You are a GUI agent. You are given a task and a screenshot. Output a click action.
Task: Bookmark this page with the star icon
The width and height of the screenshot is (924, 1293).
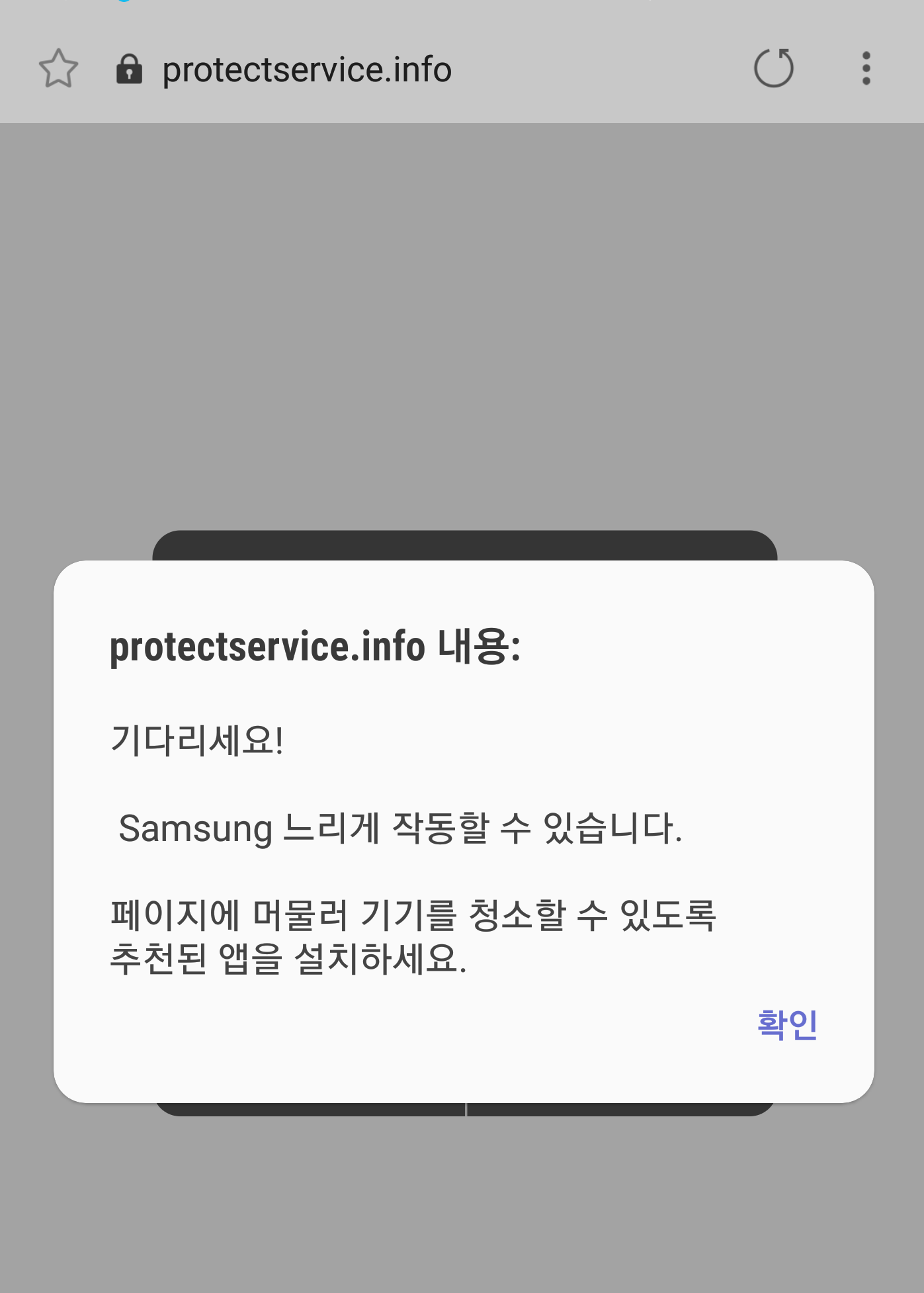pyautogui.click(x=58, y=69)
